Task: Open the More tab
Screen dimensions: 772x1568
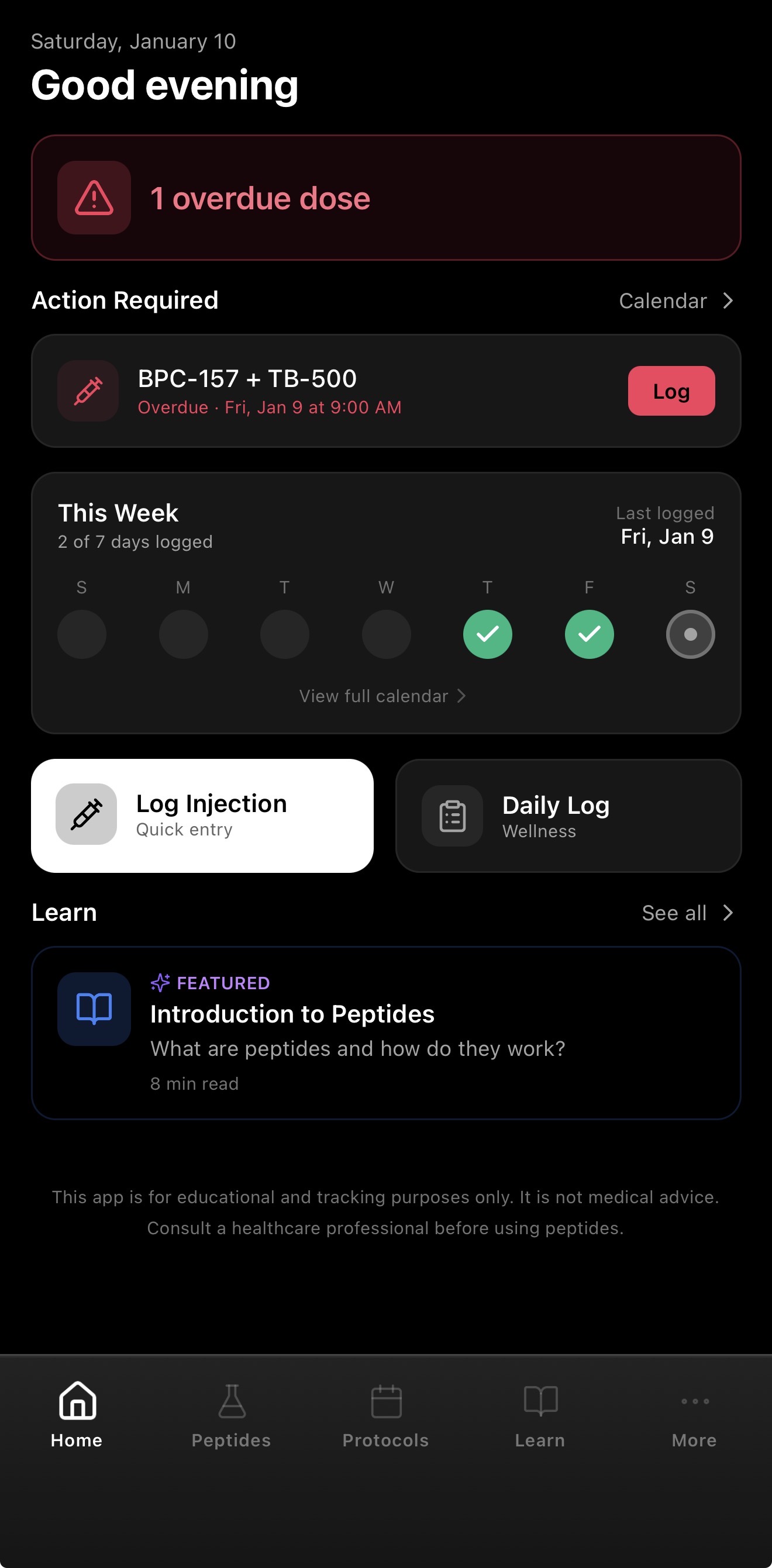Action: 694,1417
